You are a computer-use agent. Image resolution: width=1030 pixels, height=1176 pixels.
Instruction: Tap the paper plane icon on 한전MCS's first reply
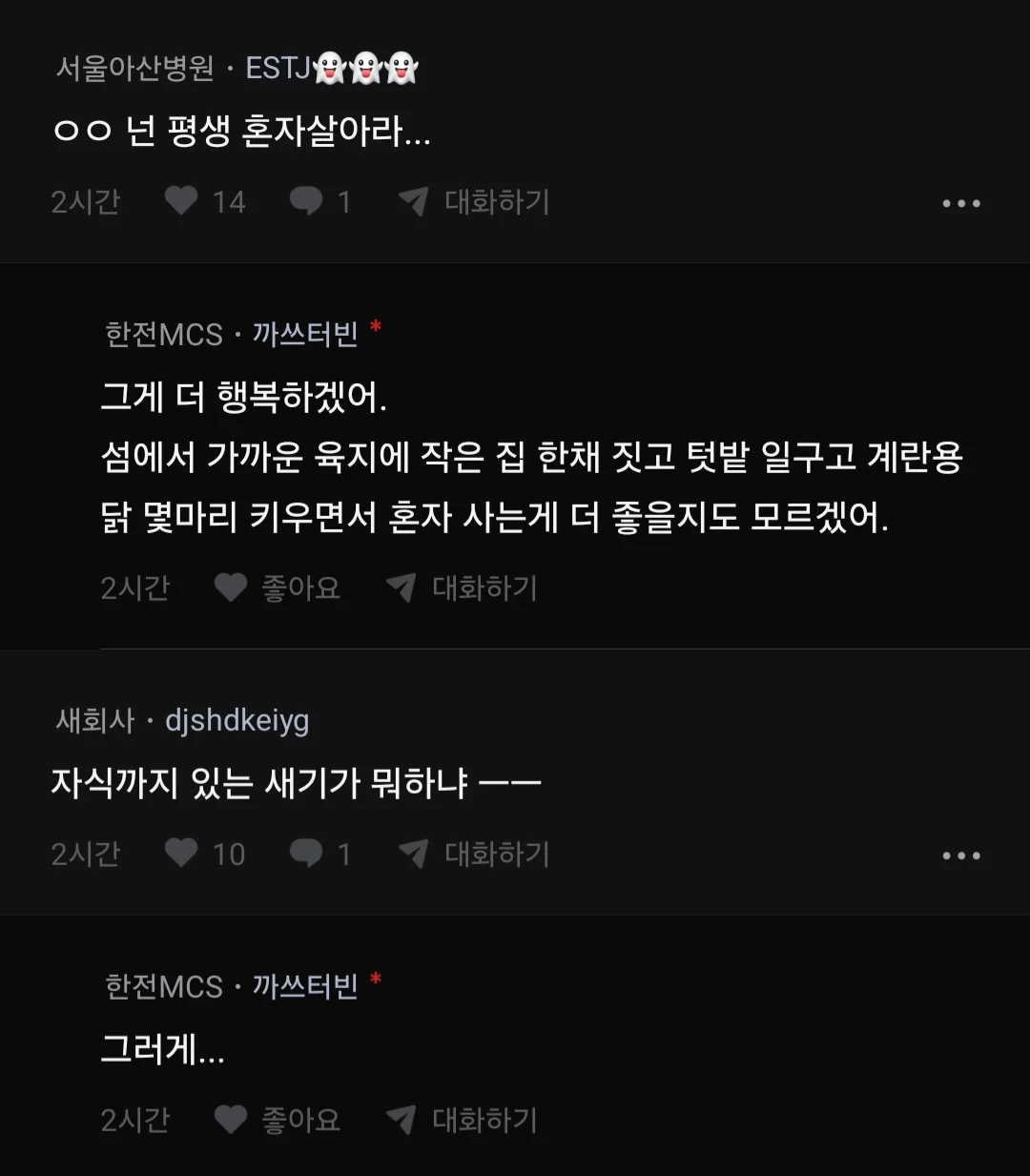click(403, 588)
